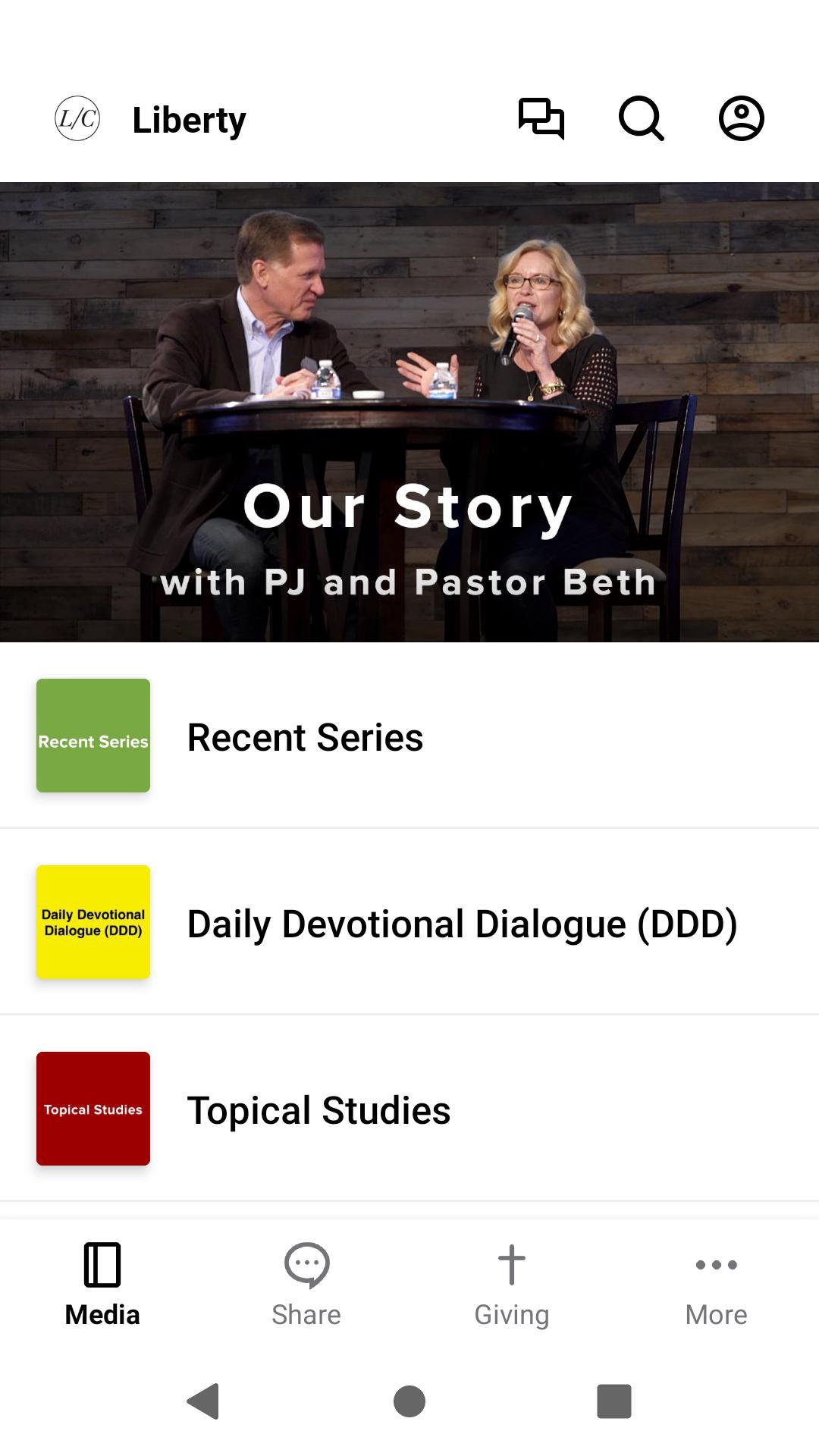Tap the system home button
The height and width of the screenshot is (1456, 819).
coord(409,1401)
